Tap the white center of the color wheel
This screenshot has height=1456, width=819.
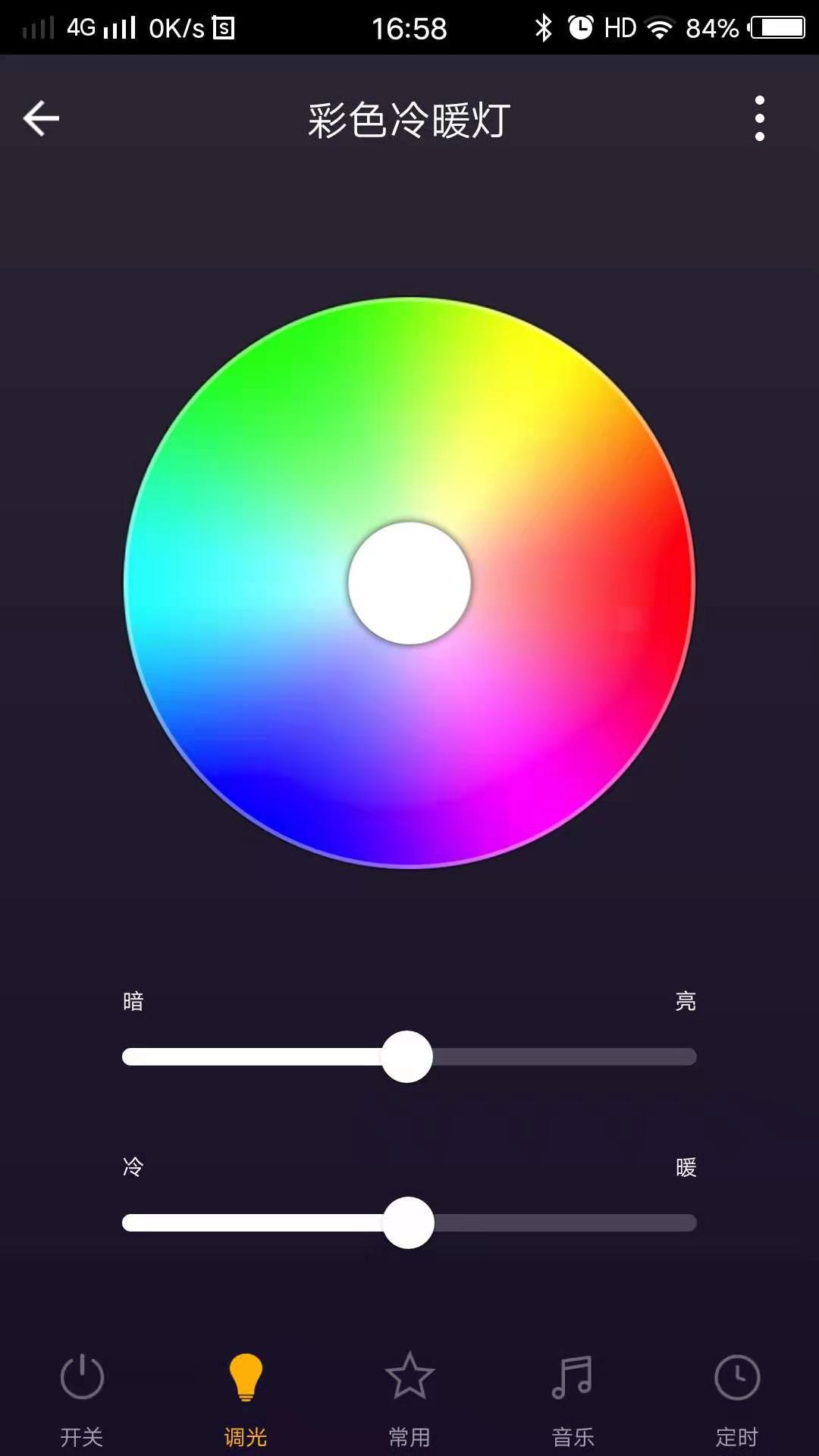pyautogui.click(x=409, y=583)
